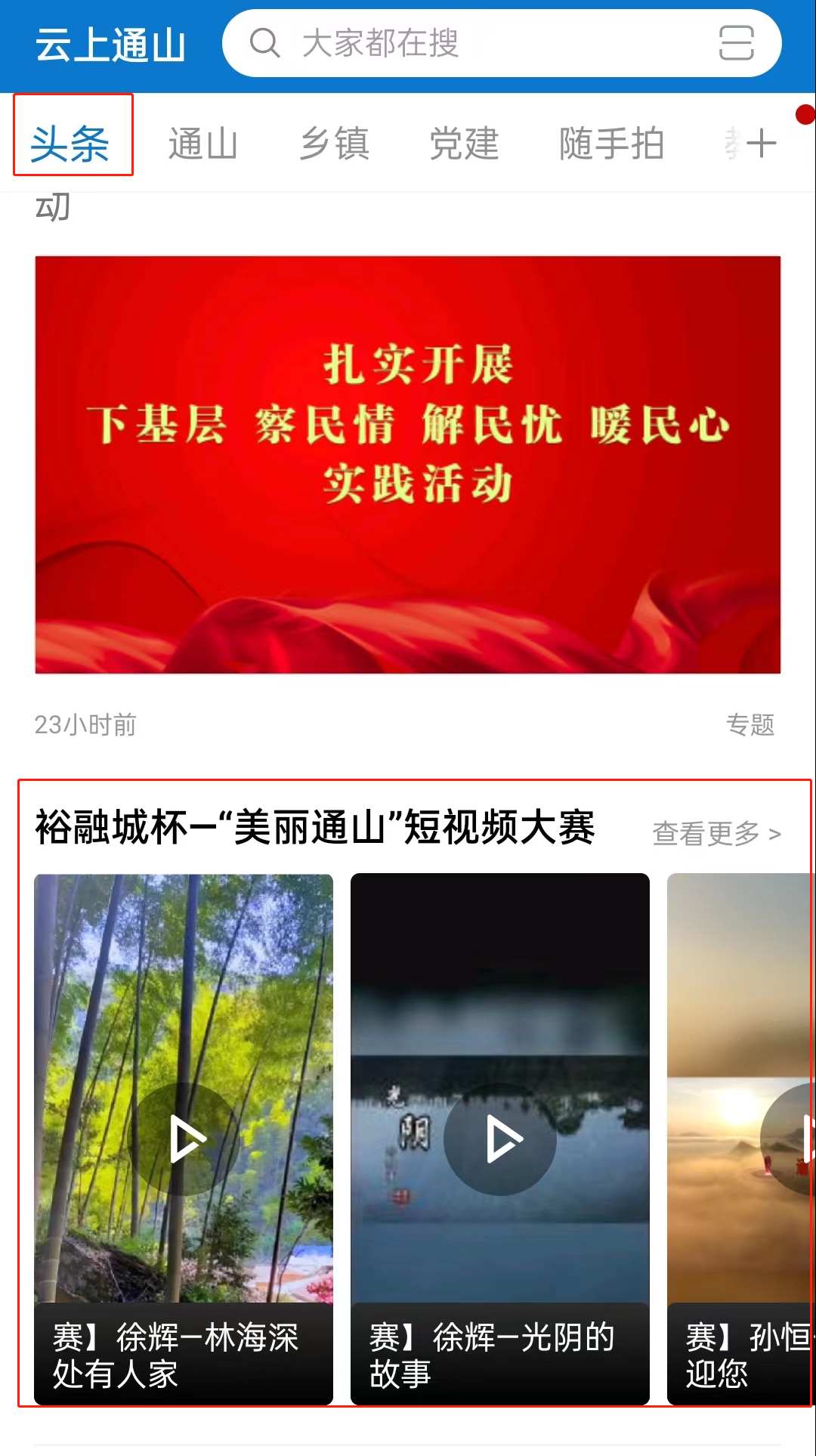The width and height of the screenshot is (816, 1456).
Task: Tap the scan icon in search bar
Action: click(x=736, y=43)
